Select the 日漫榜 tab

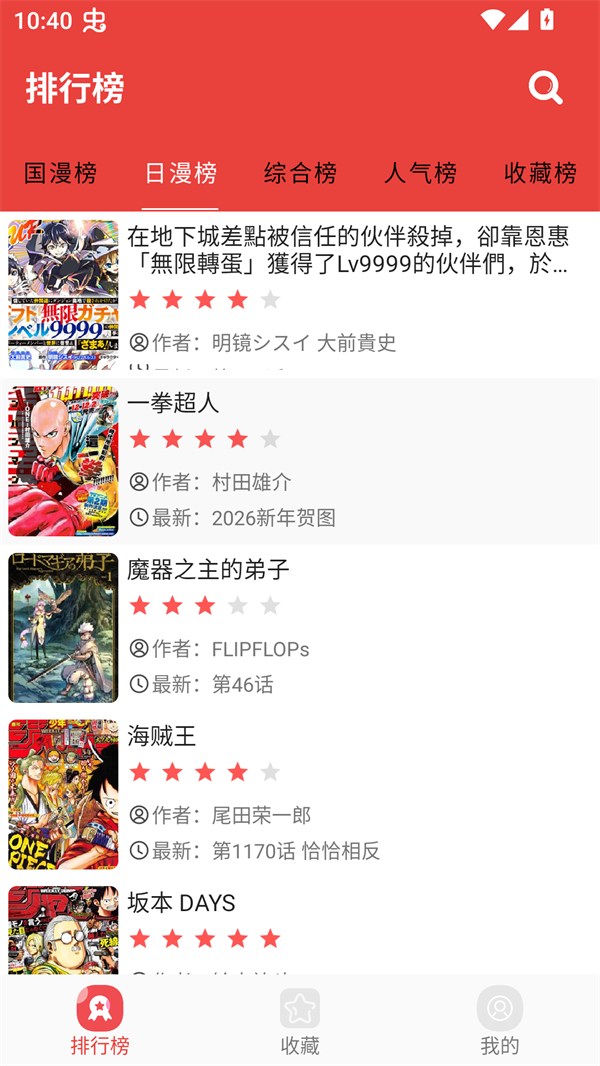pyautogui.click(x=180, y=173)
